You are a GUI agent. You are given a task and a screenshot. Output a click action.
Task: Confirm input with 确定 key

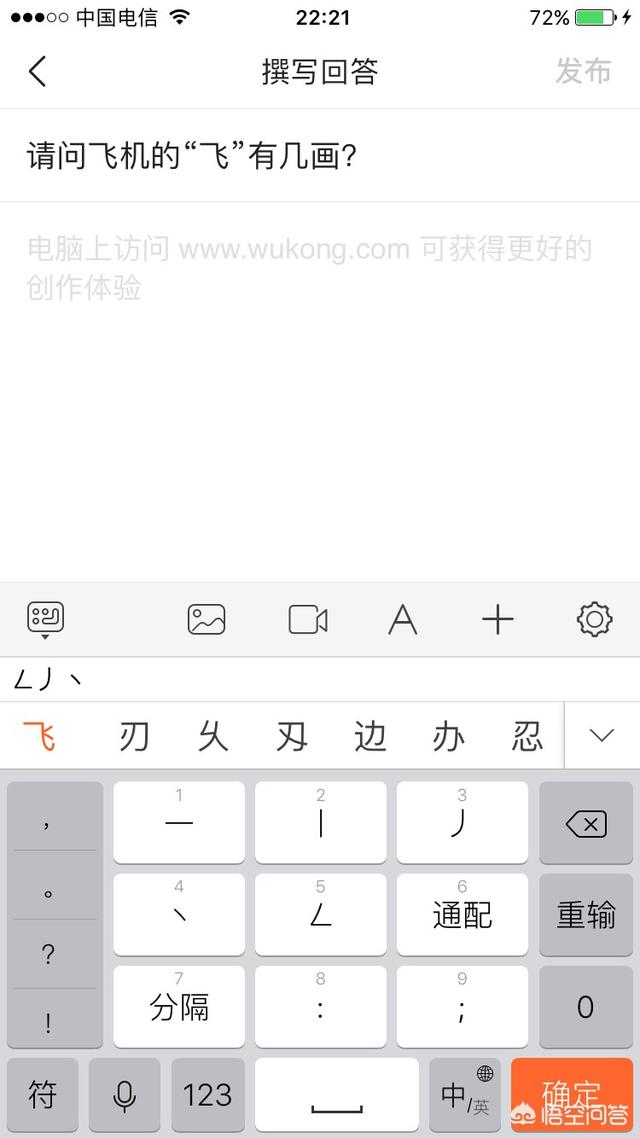pos(572,1094)
